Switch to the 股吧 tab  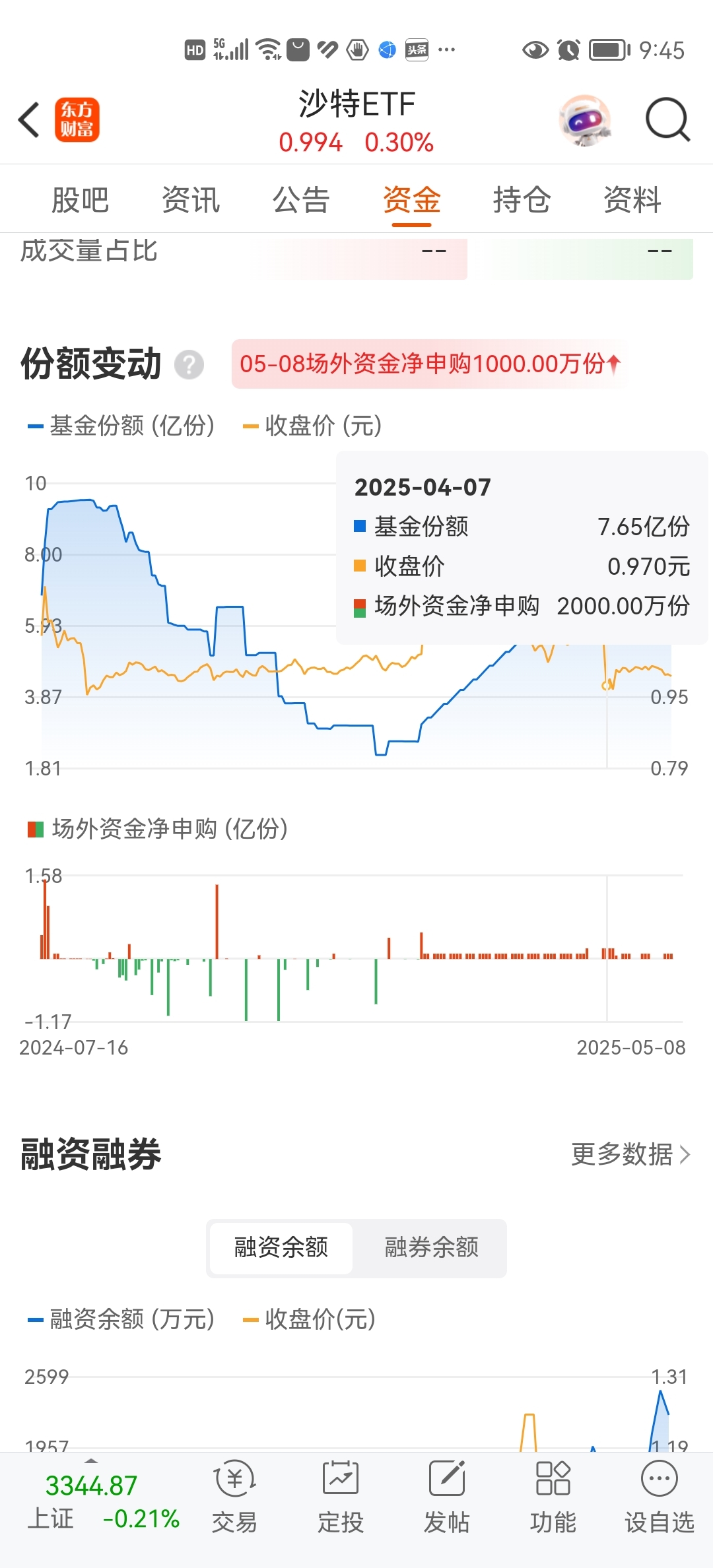pyautogui.click(x=81, y=200)
